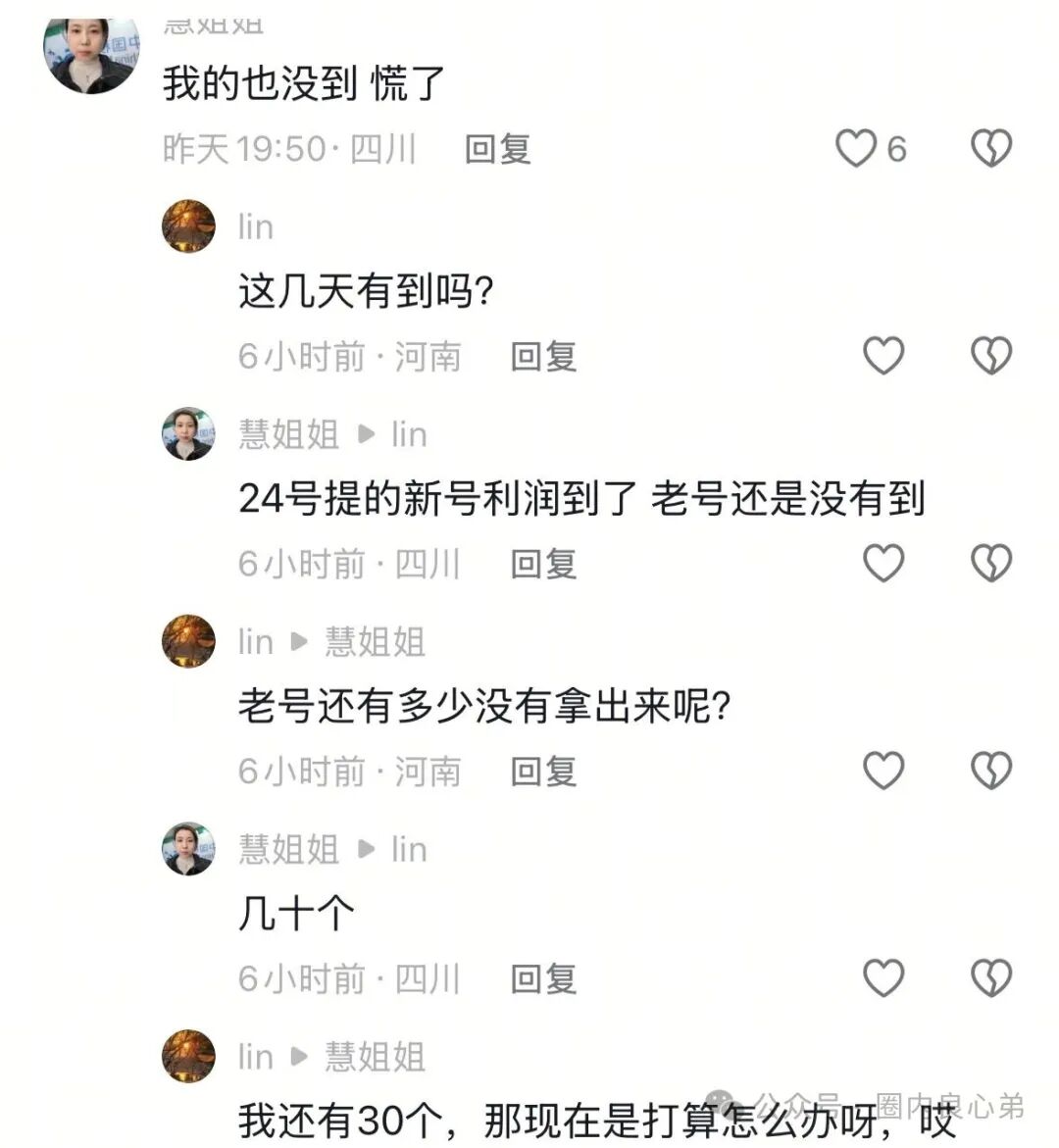The height and width of the screenshot is (1148, 1059).
Task: Dislike lin's comment "这几天有到吗?"
Action: [990, 355]
